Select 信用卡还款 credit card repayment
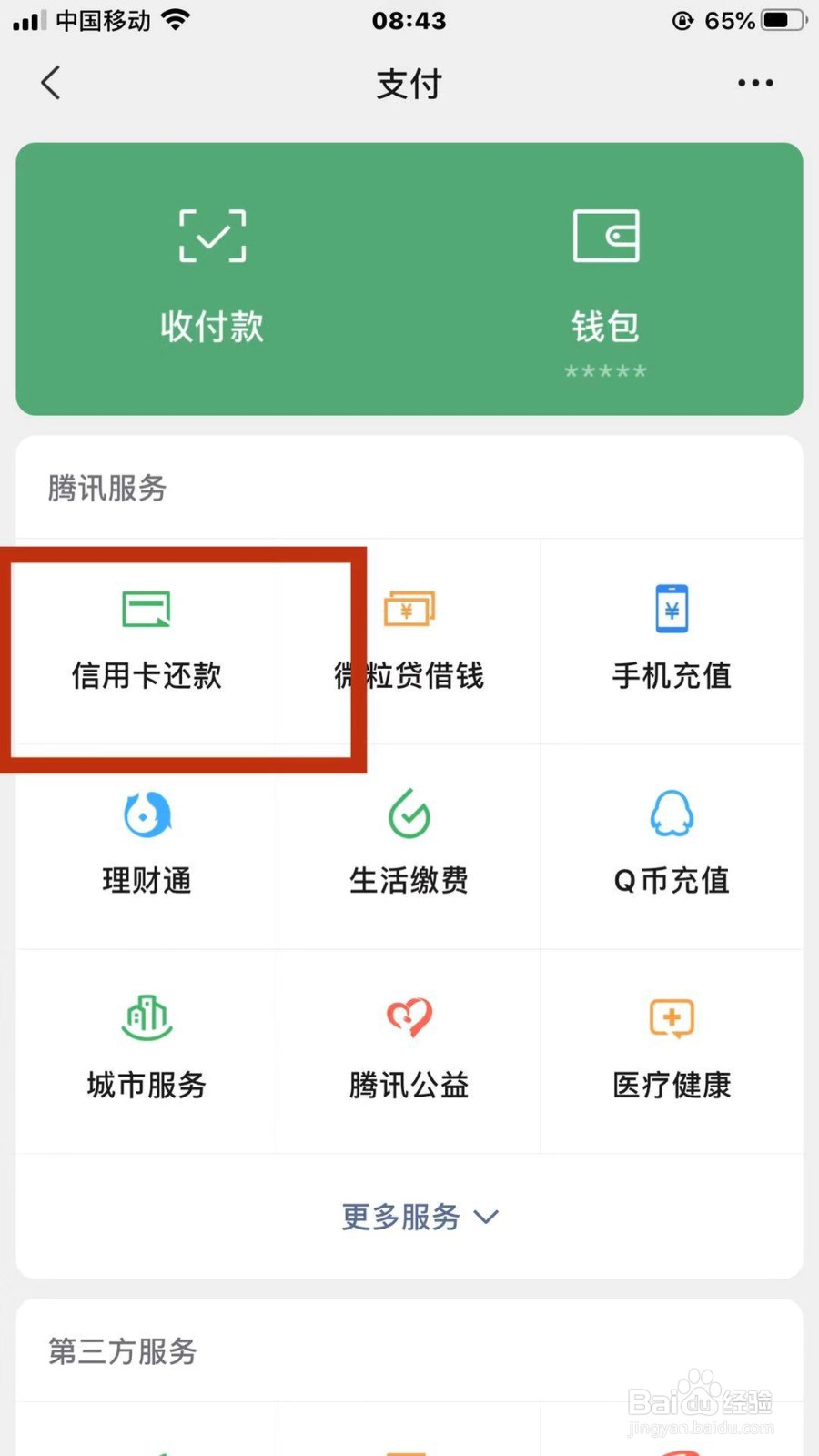The image size is (819, 1456). tap(146, 642)
